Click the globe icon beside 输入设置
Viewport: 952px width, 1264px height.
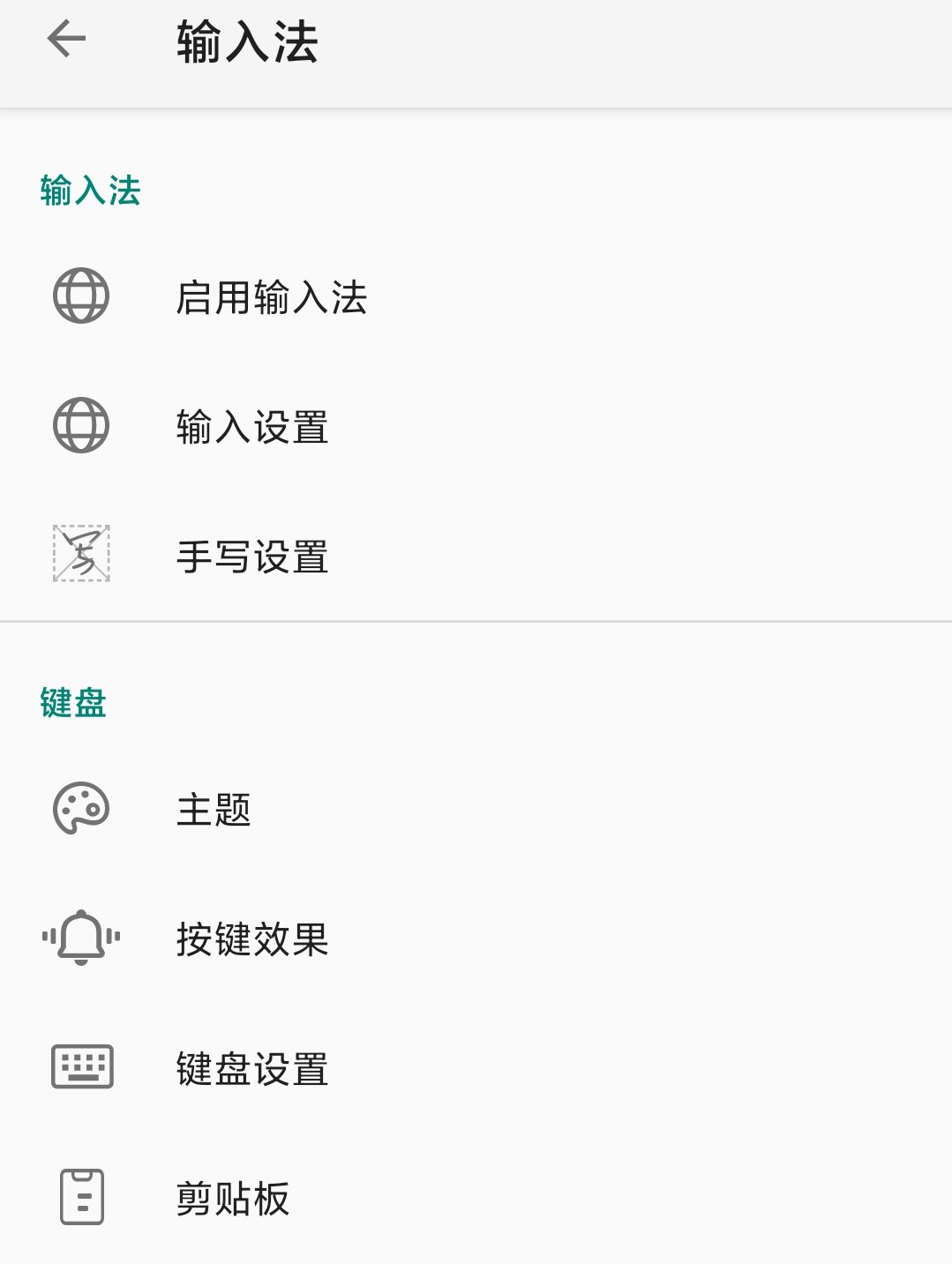click(80, 426)
